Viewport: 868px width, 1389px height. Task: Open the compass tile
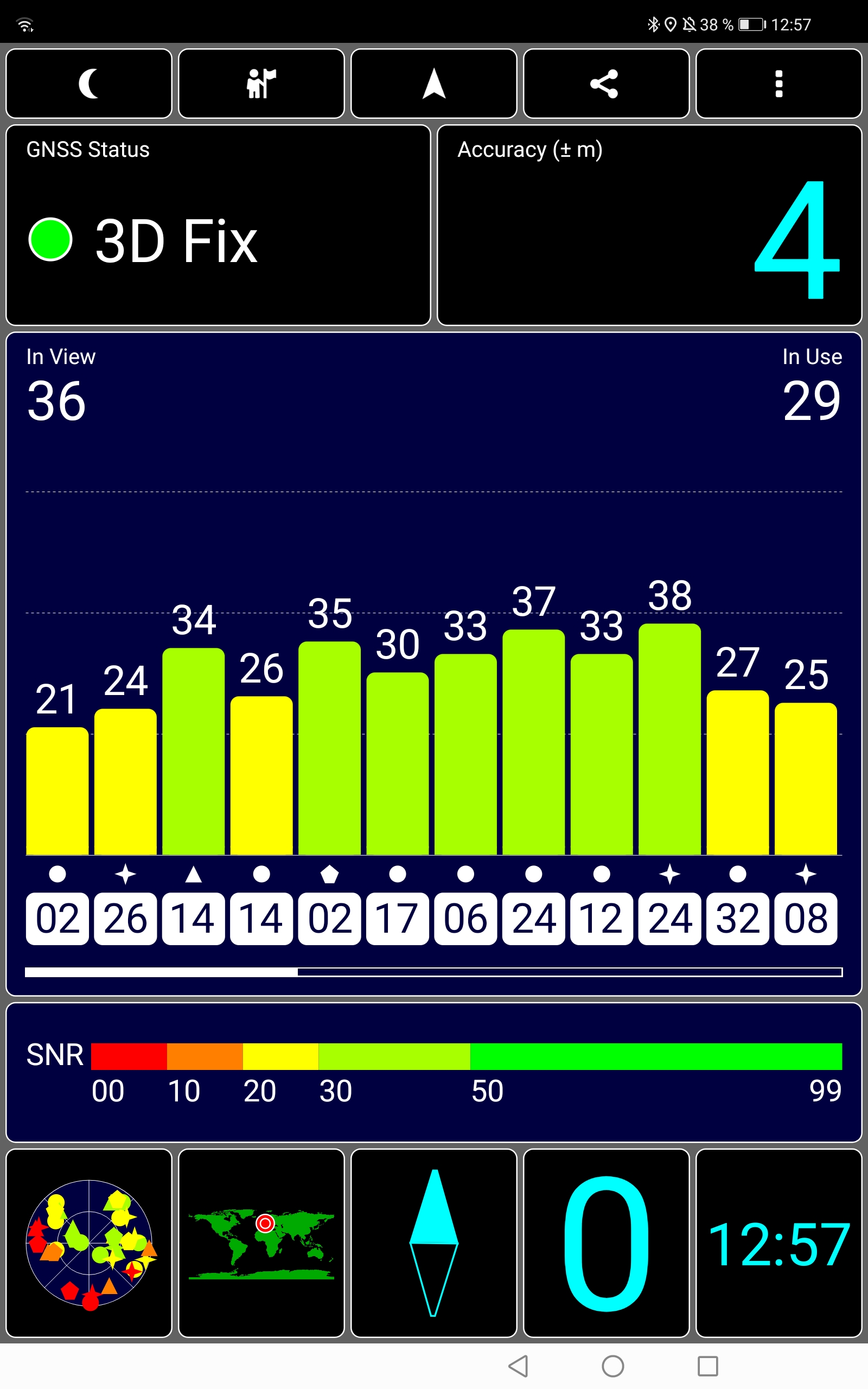click(x=434, y=1243)
